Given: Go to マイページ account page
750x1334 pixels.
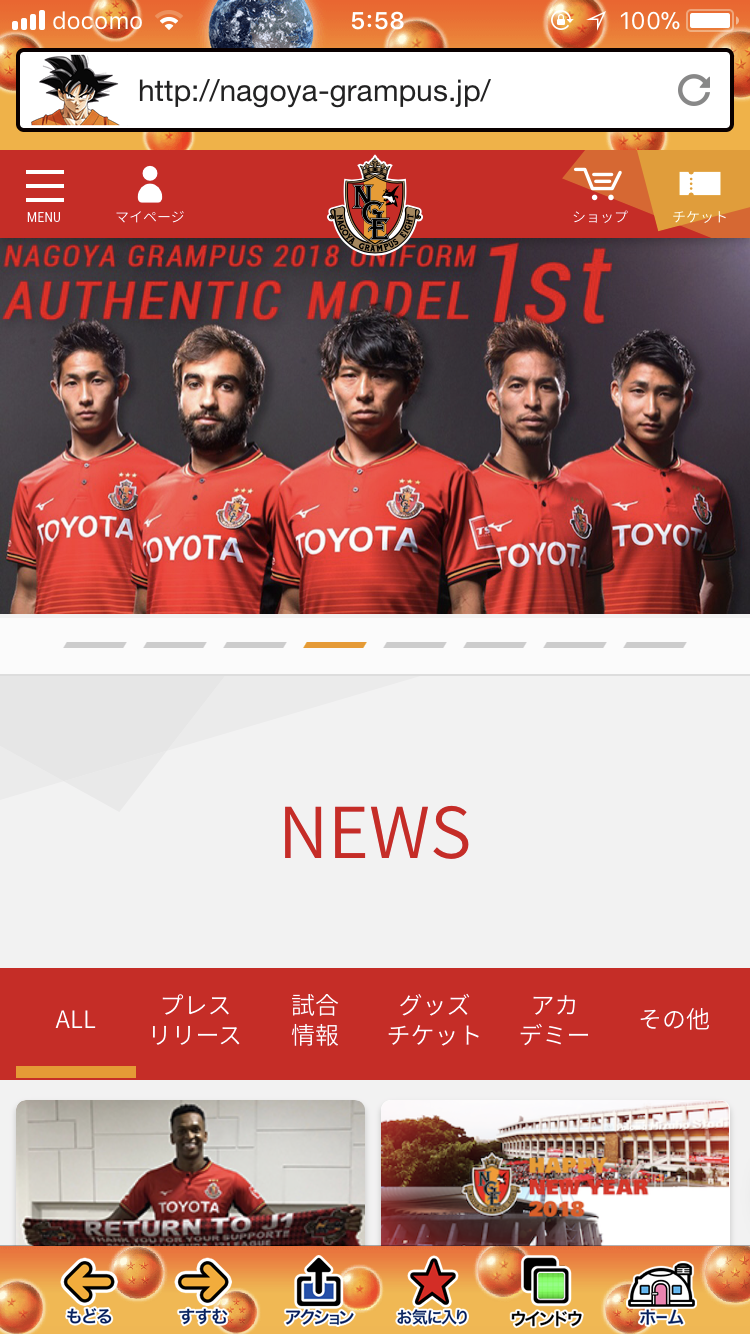Looking at the screenshot, I should coord(150,195).
